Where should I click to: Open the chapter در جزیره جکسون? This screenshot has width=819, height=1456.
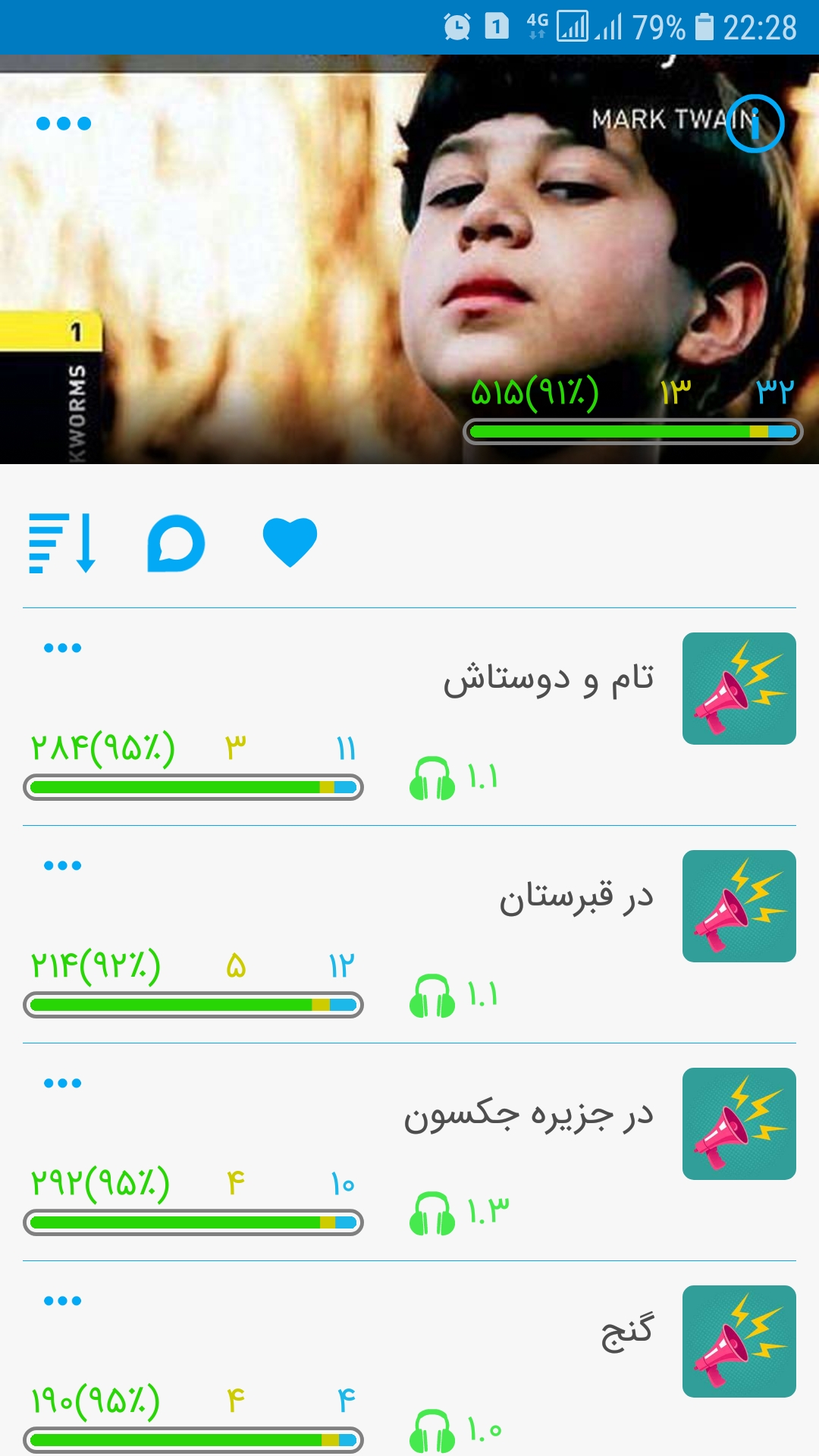pyautogui.click(x=528, y=1115)
